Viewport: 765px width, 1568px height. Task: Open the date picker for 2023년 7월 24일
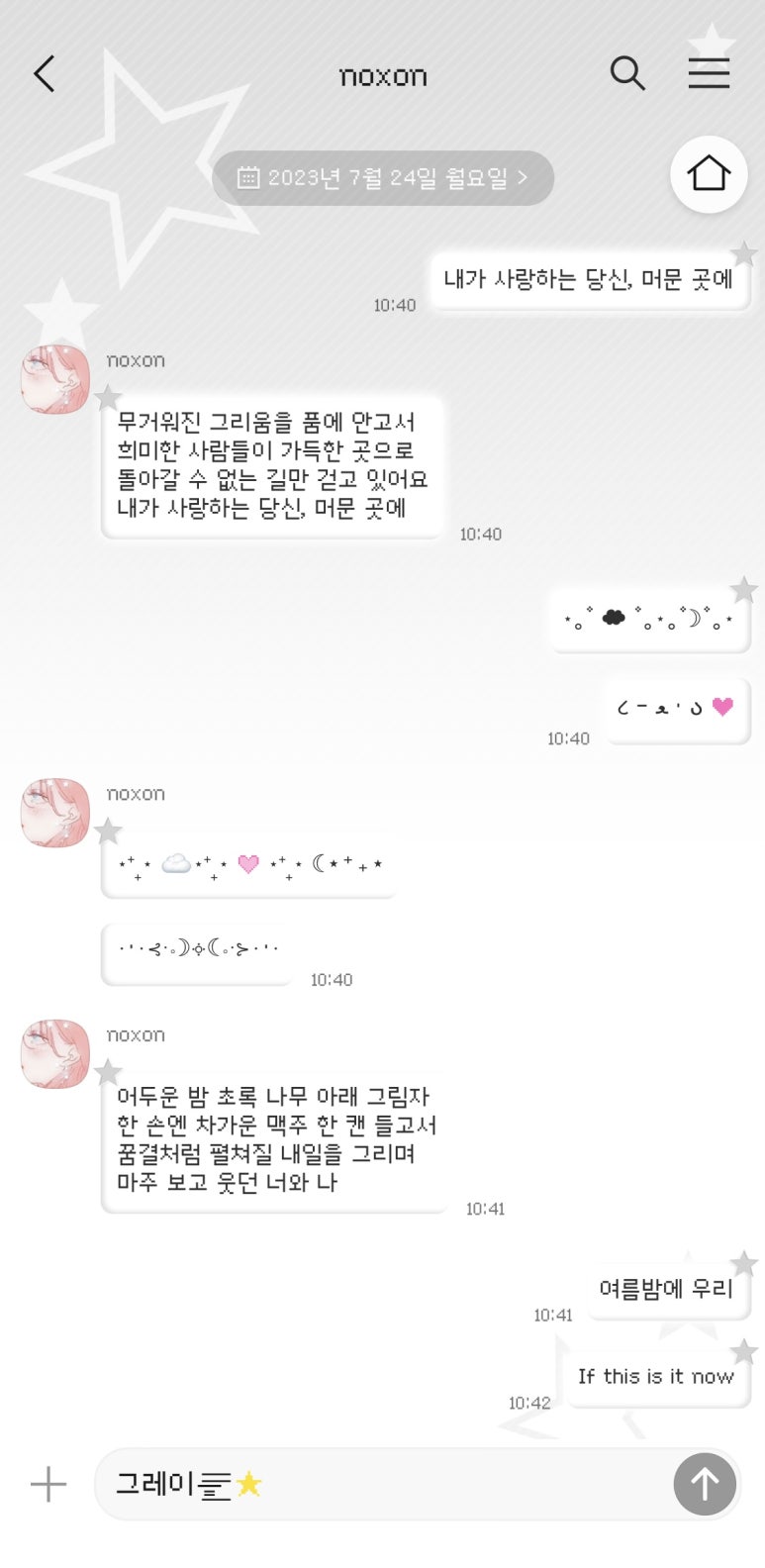pyautogui.click(x=383, y=178)
